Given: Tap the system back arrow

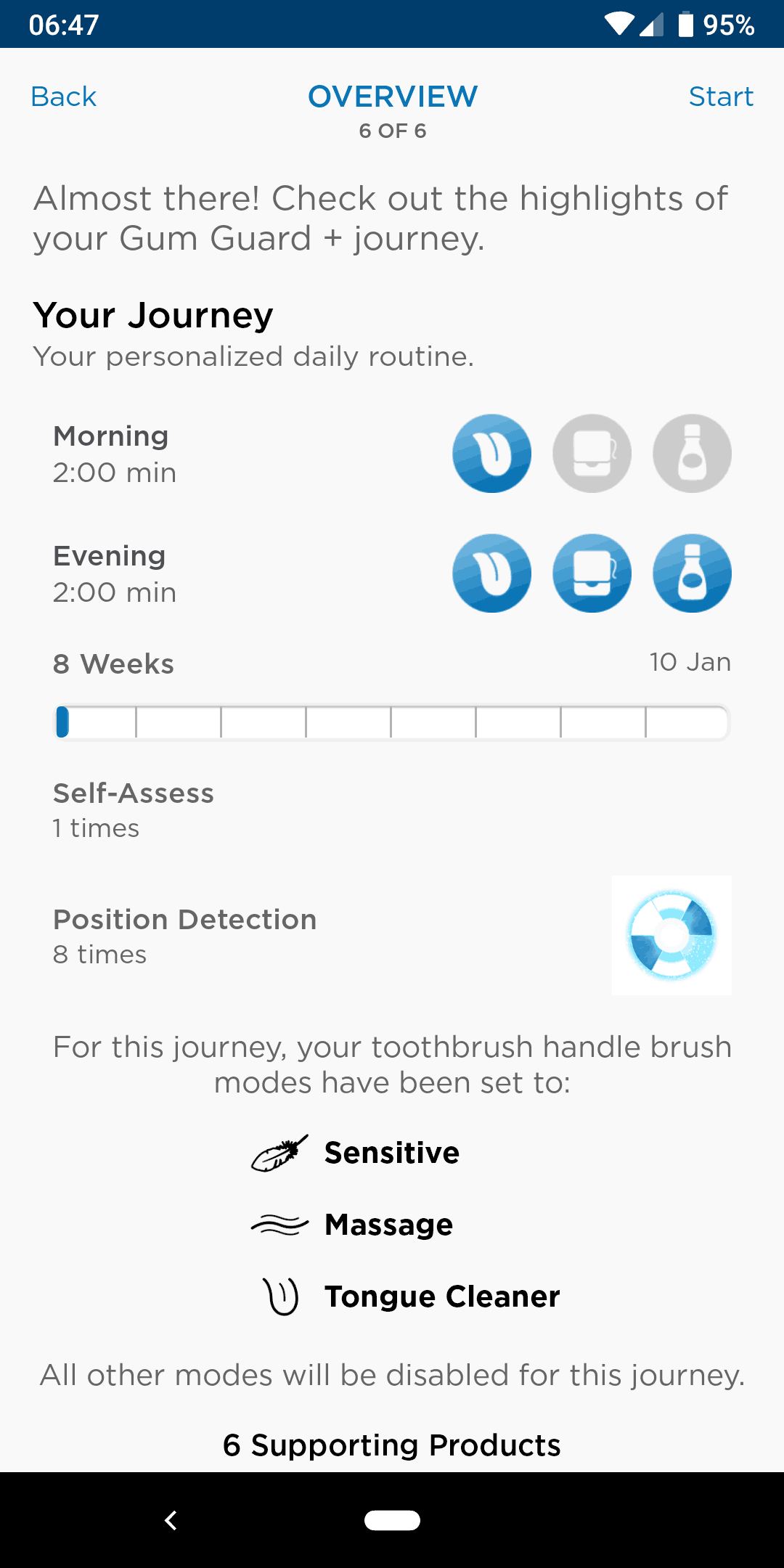Looking at the screenshot, I should [x=171, y=1520].
